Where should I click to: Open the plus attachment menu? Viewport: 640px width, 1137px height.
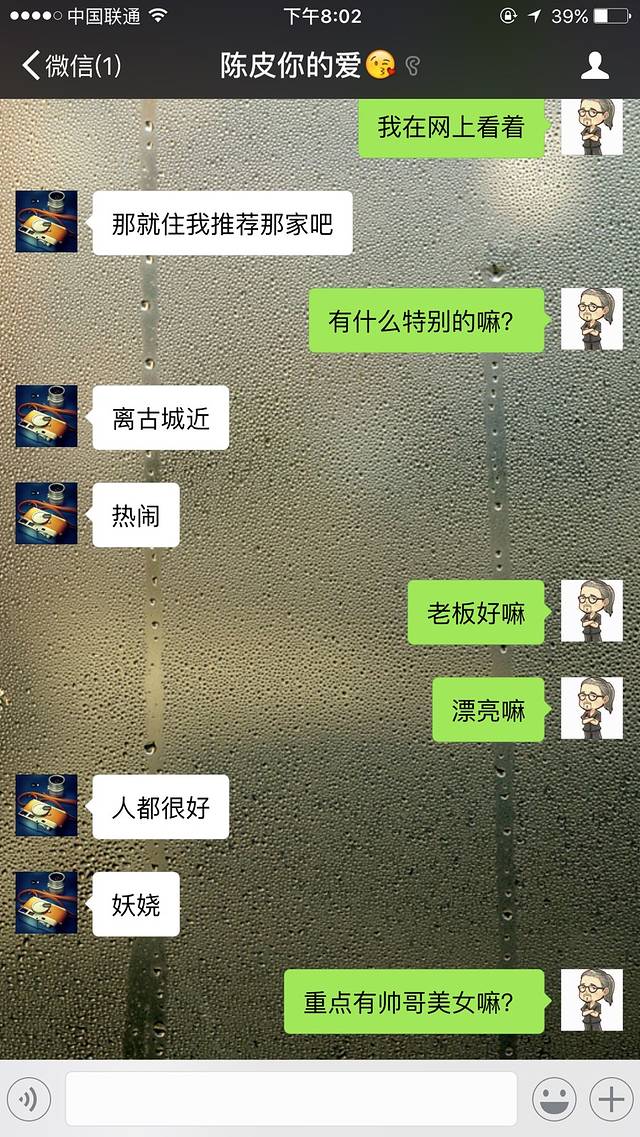[609, 1100]
